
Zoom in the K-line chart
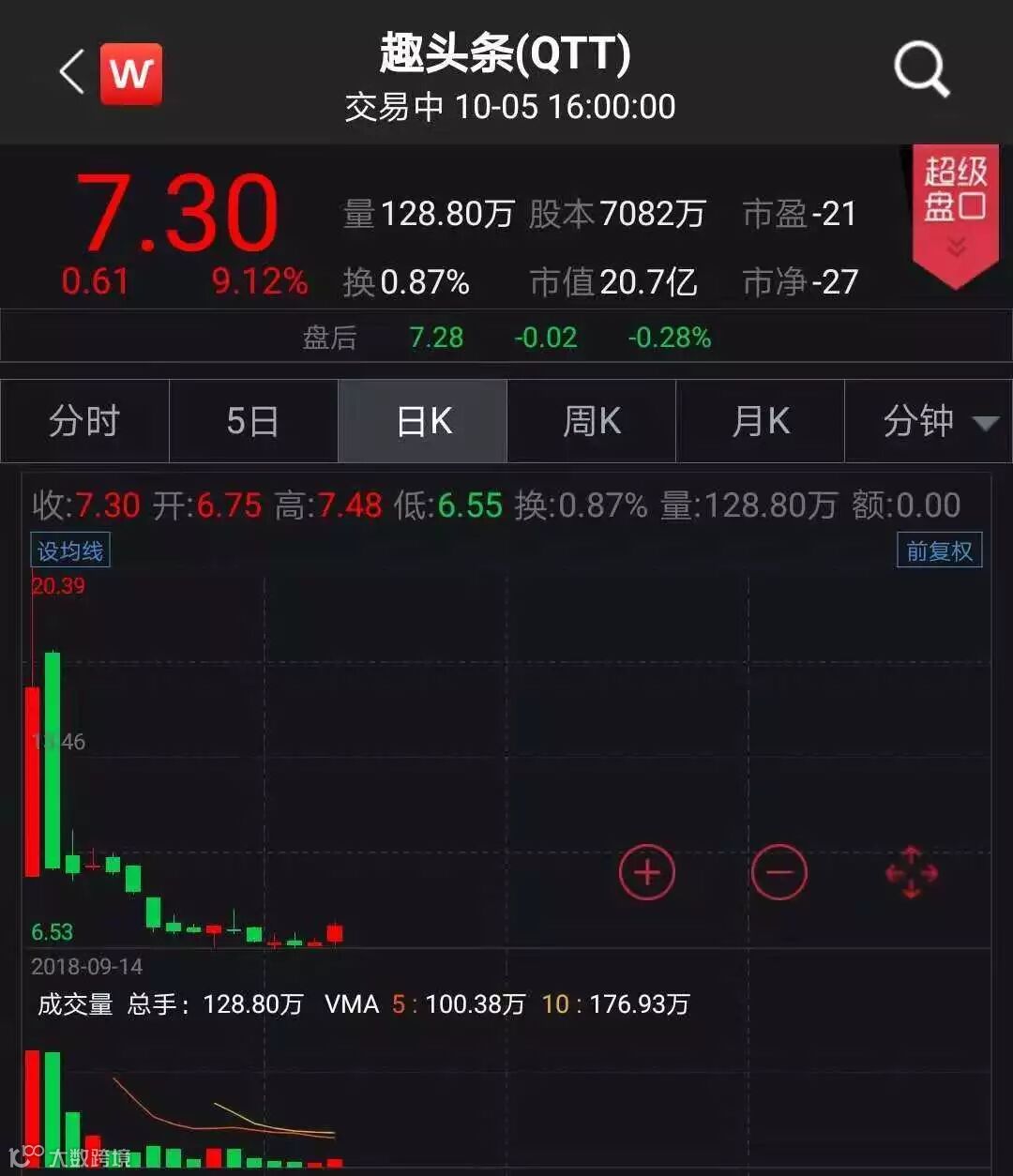[x=647, y=872]
